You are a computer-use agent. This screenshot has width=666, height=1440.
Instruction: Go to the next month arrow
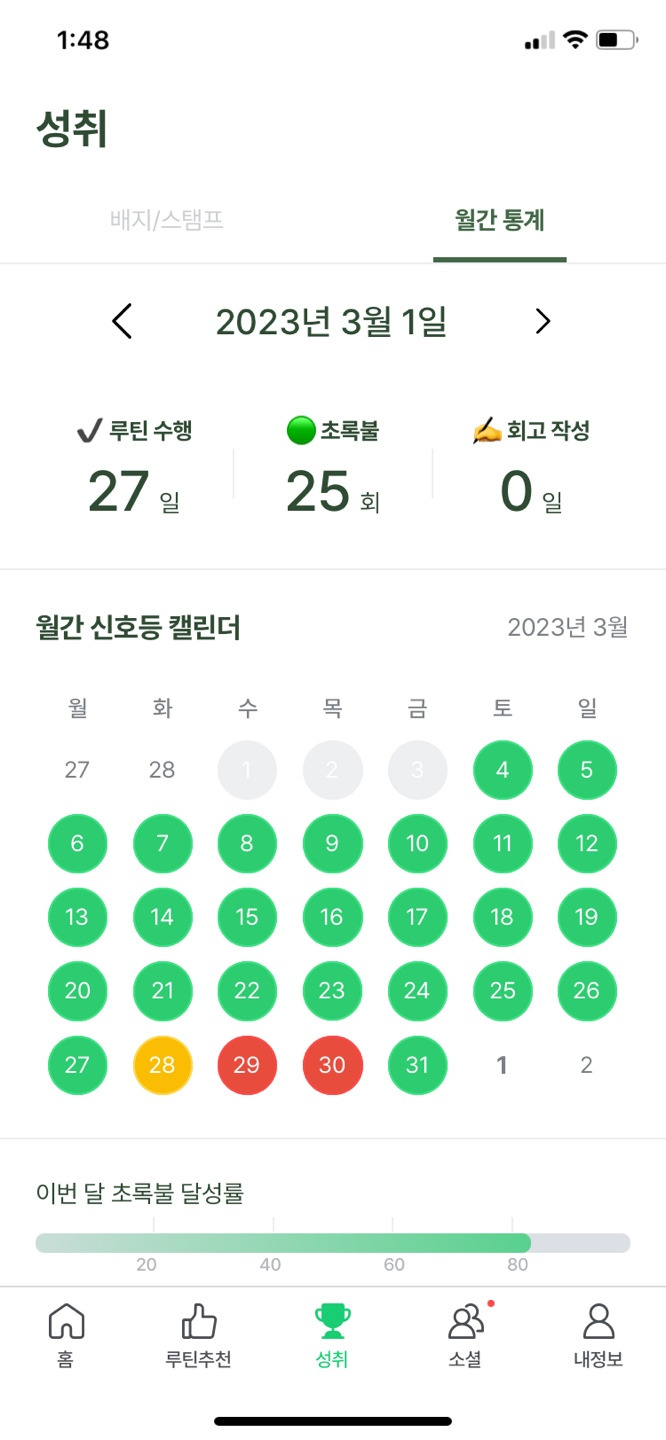[x=543, y=321]
